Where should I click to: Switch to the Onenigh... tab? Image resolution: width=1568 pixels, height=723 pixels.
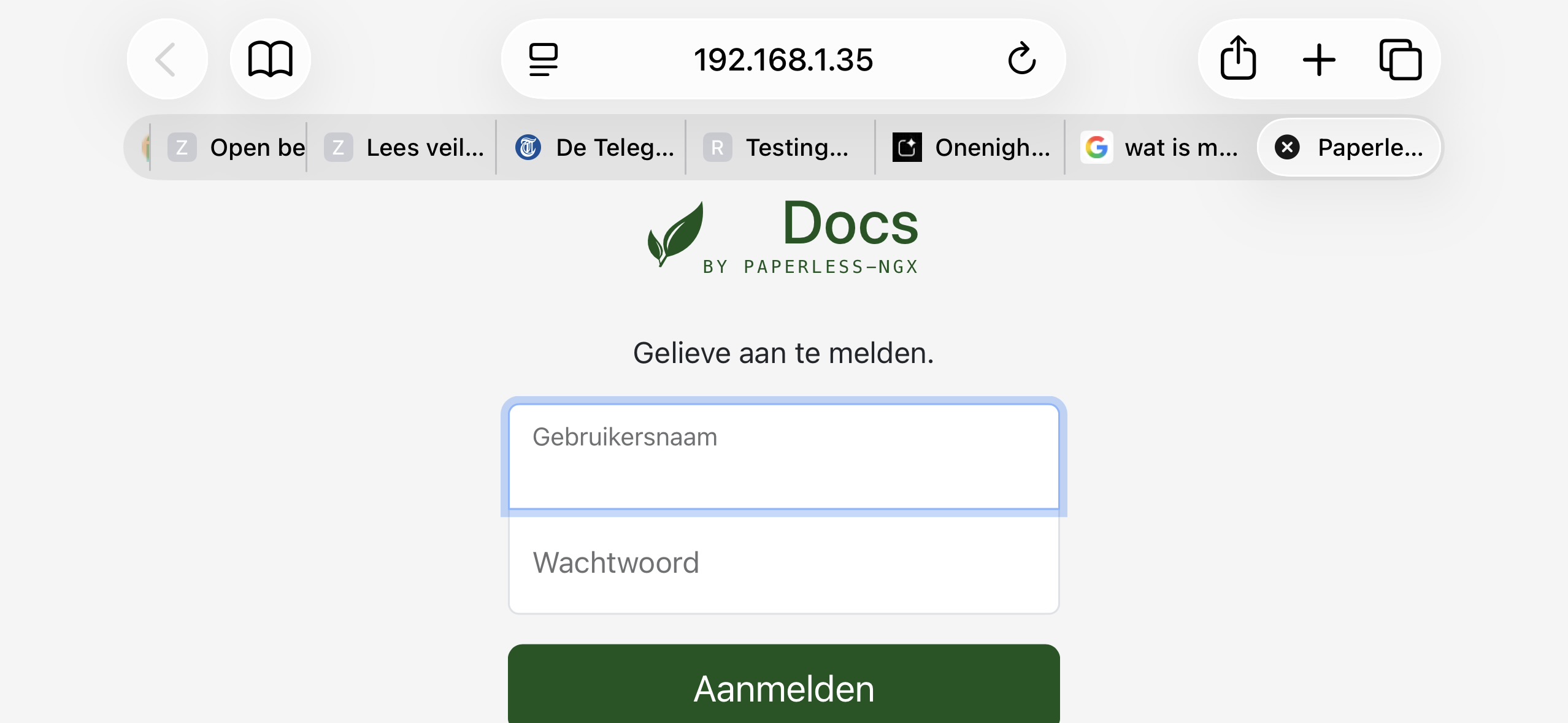(972, 148)
